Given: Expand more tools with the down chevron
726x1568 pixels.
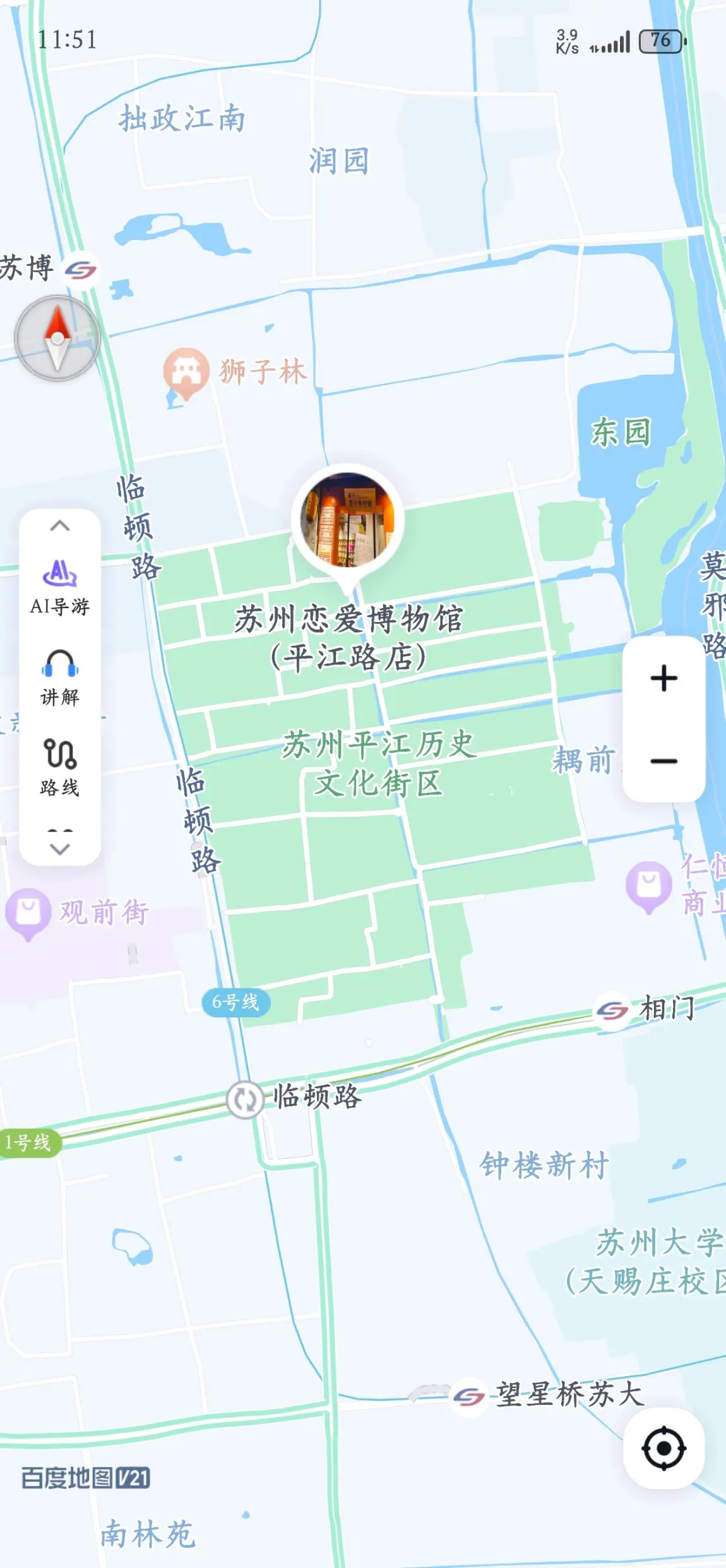Looking at the screenshot, I should 60,848.
